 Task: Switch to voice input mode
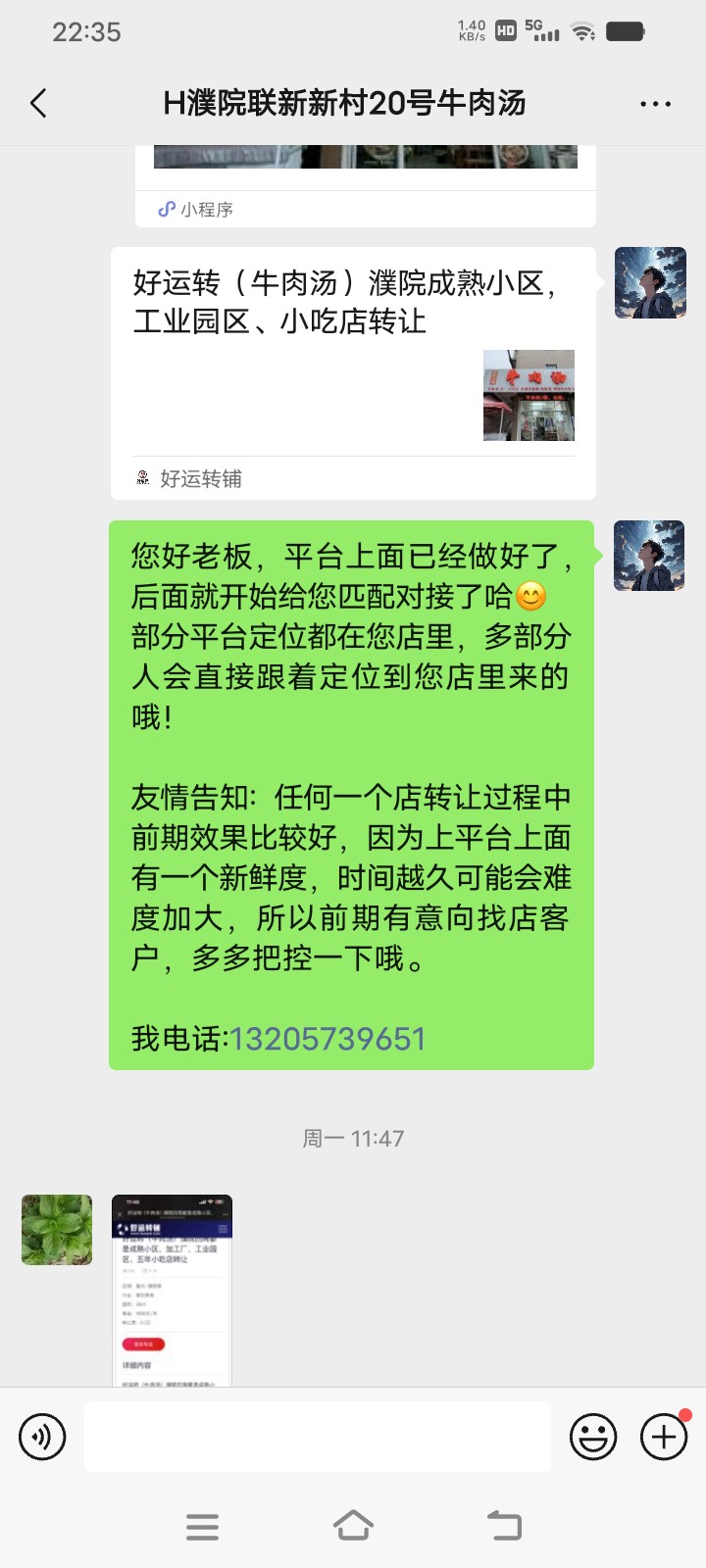pos(42,1437)
